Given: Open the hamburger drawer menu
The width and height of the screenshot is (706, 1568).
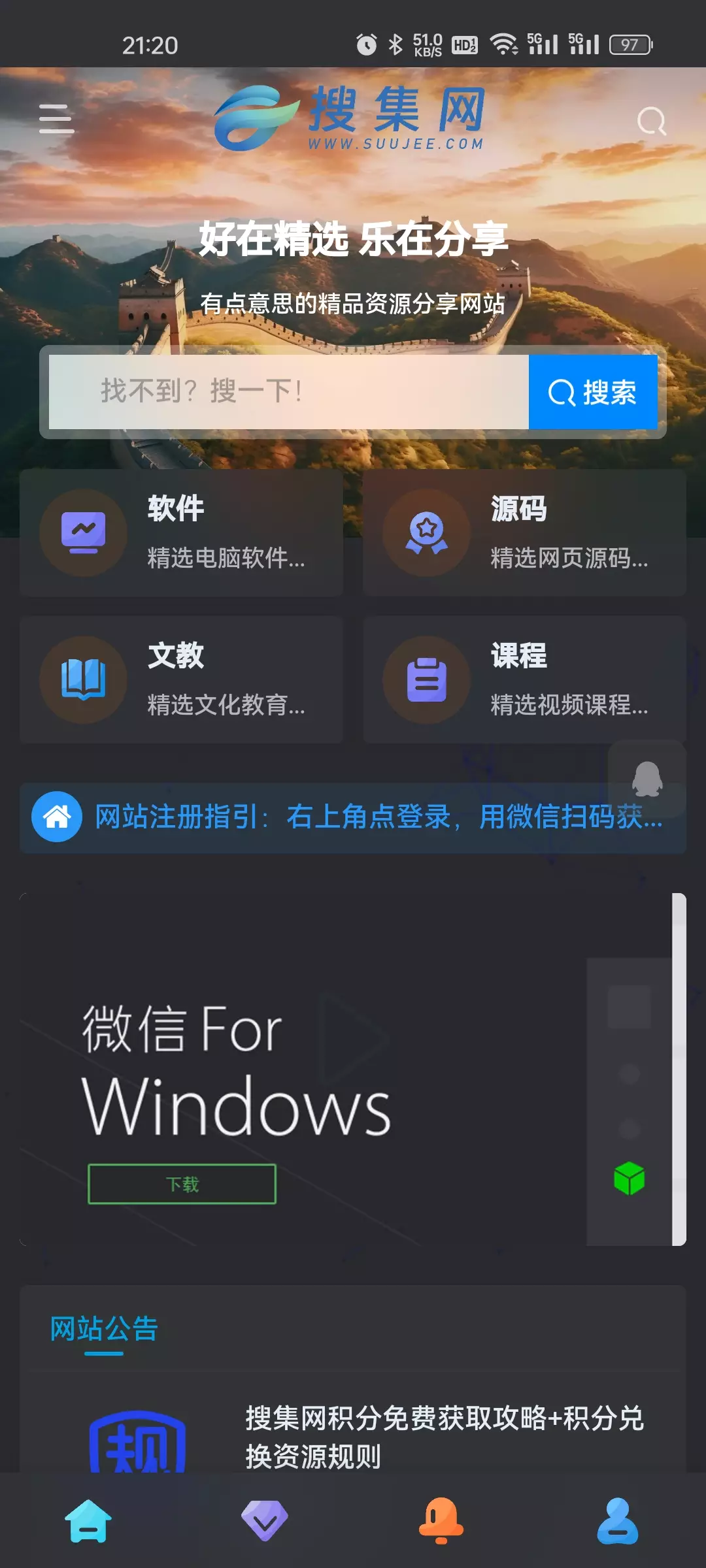Looking at the screenshot, I should coord(56,119).
